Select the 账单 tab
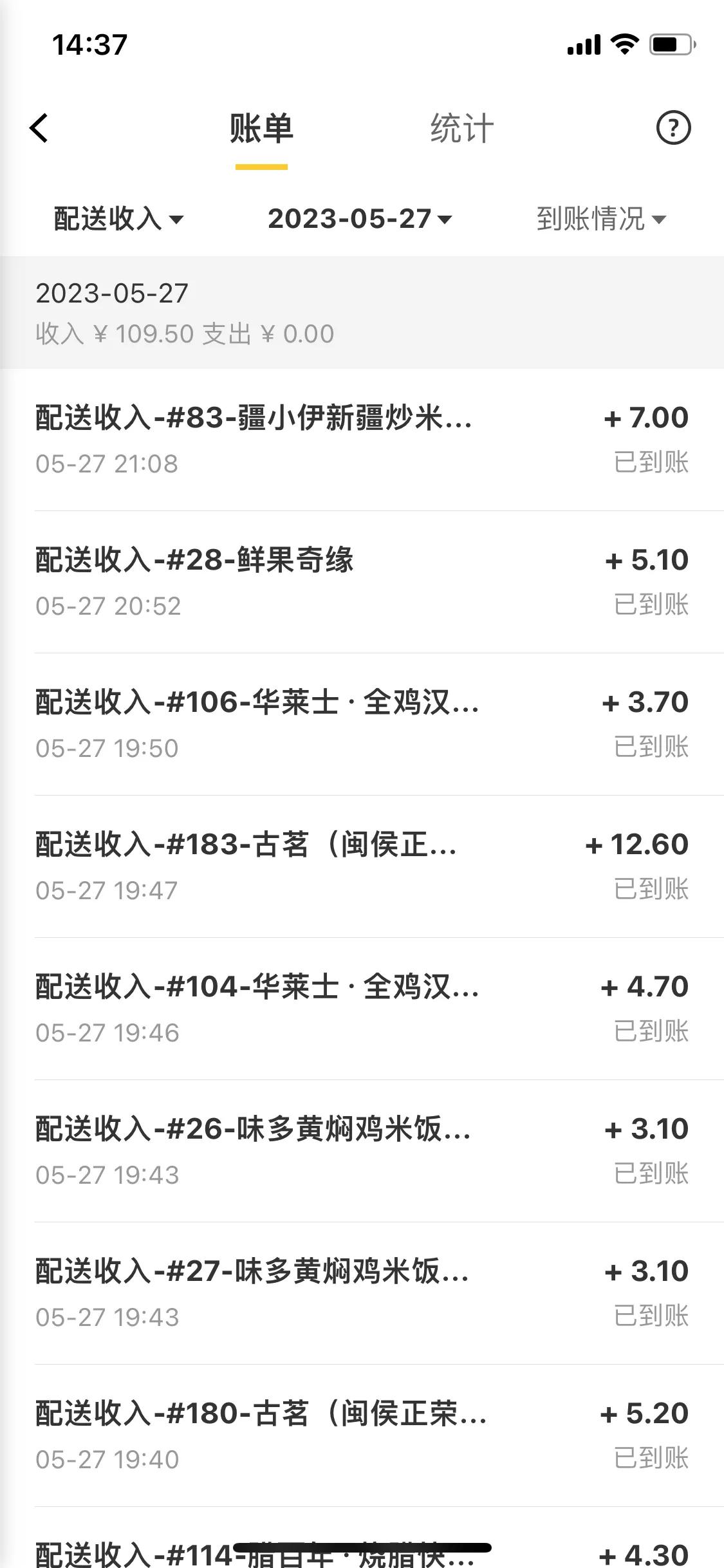 tap(261, 128)
